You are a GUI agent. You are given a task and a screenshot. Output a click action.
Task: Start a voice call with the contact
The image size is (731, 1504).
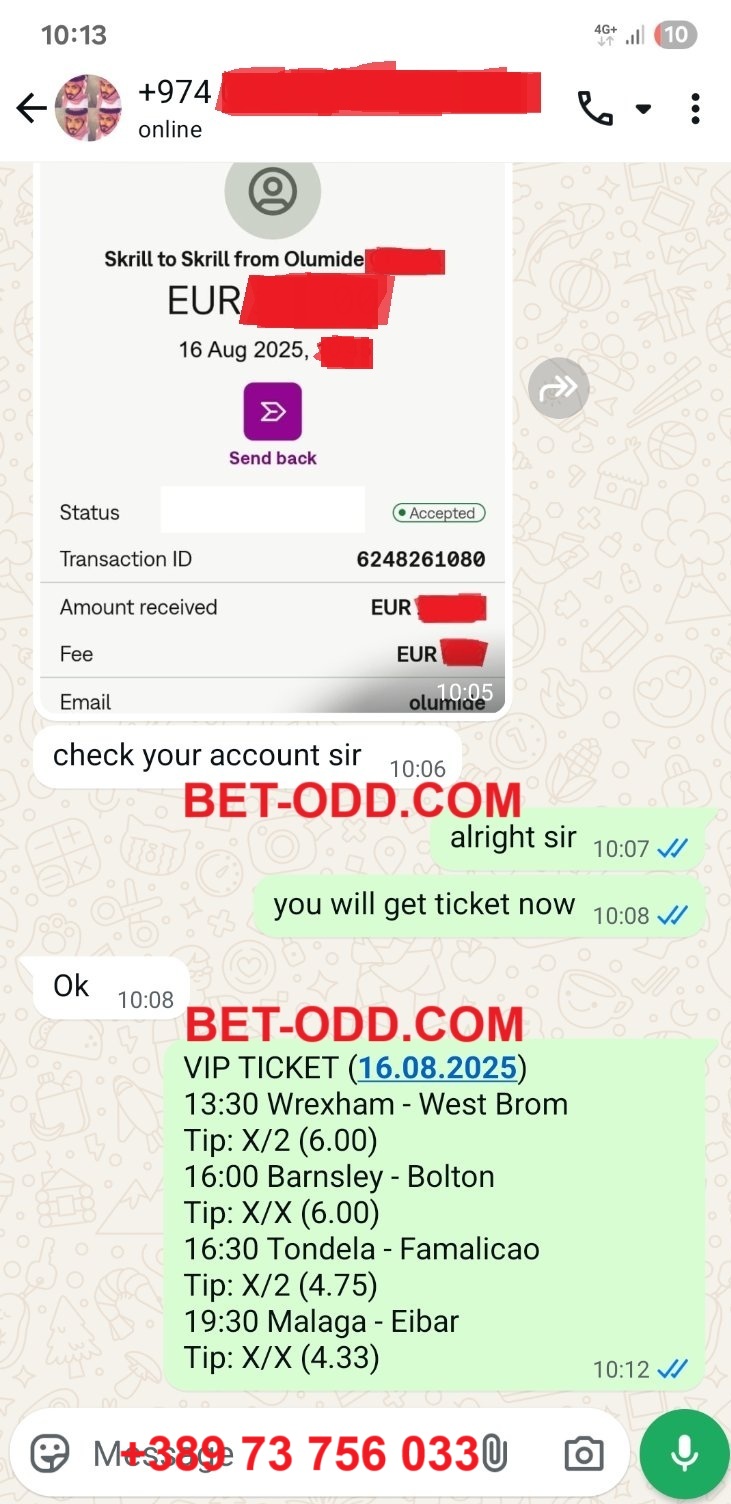[595, 108]
